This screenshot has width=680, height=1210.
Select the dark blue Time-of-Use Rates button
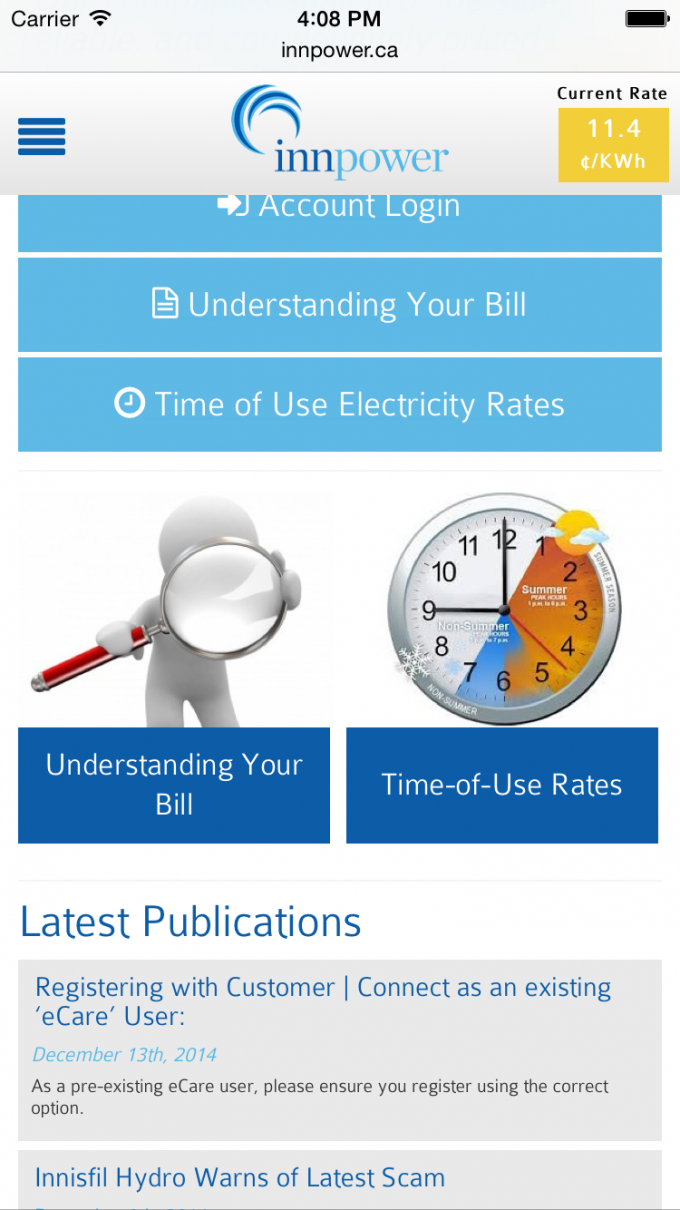502,785
